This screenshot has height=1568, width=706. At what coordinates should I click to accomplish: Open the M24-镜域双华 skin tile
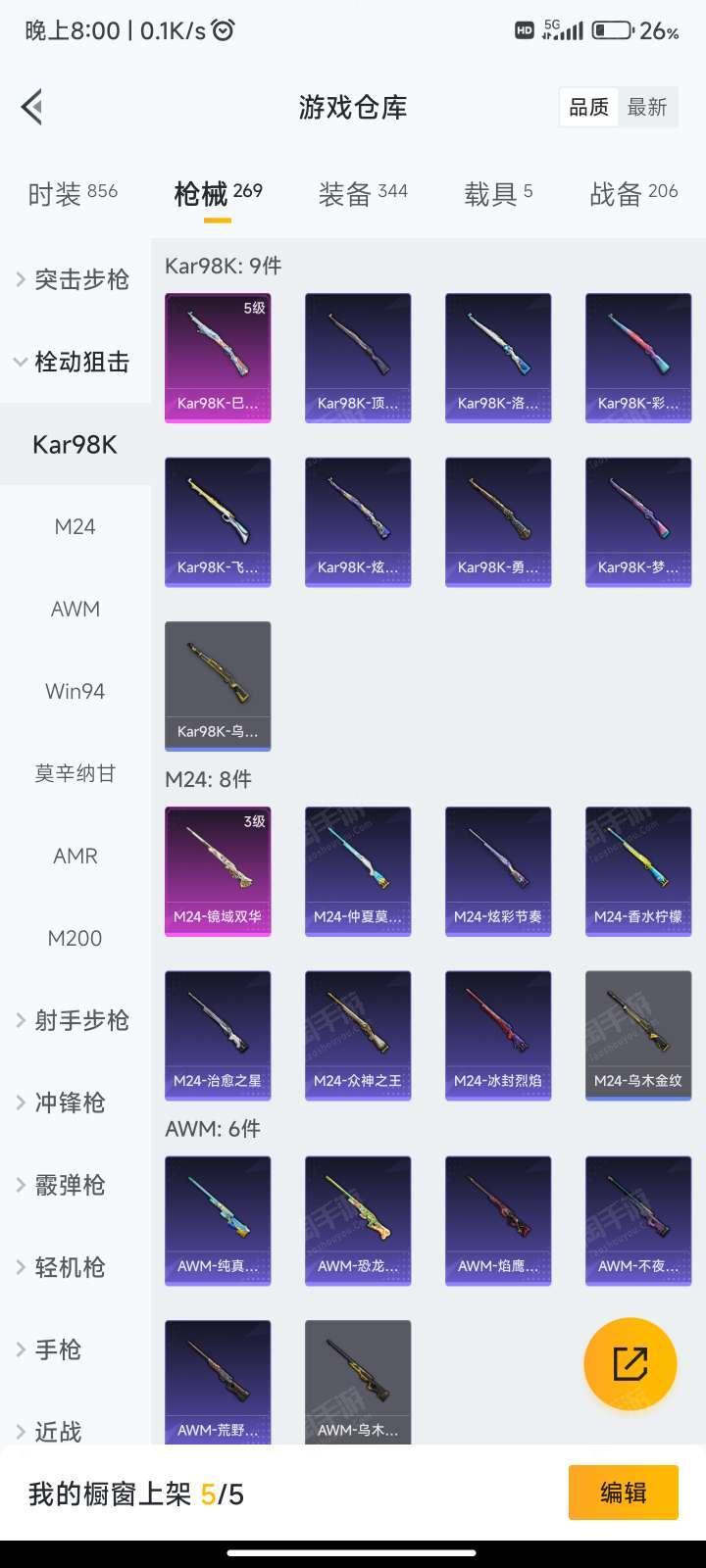[218, 870]
